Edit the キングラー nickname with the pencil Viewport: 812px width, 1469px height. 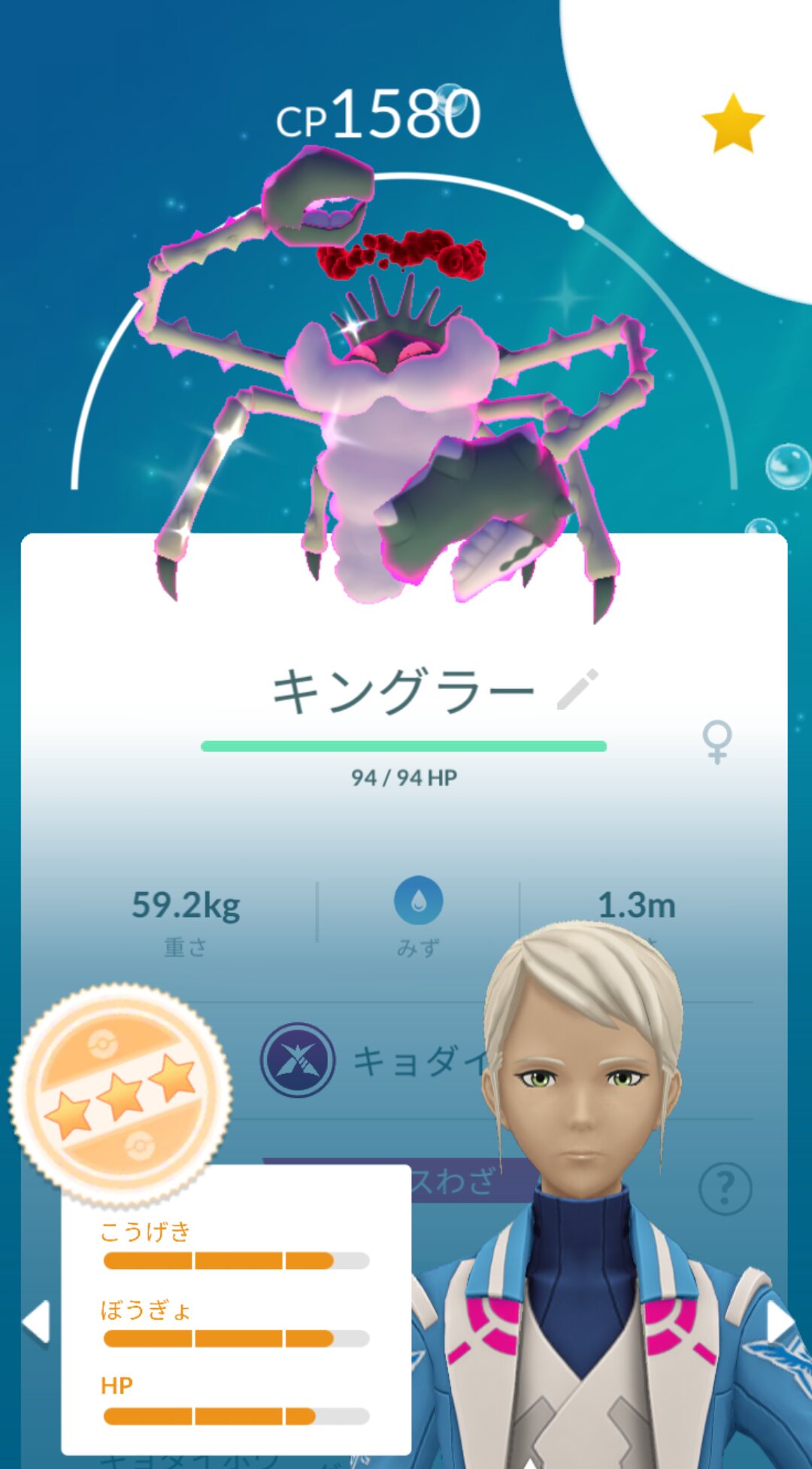pyautogui.click(x=577, y=688)
